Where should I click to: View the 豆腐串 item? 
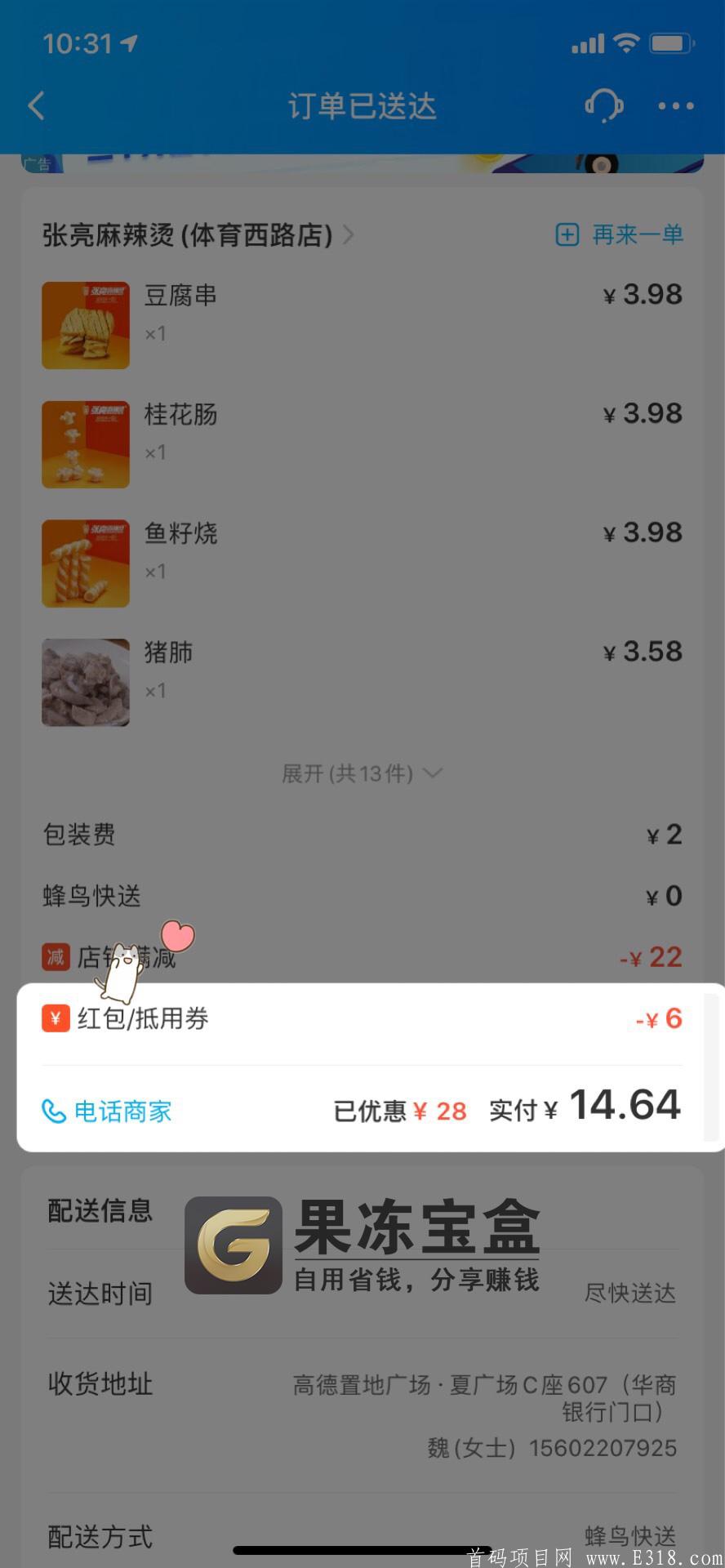[180, 296]
